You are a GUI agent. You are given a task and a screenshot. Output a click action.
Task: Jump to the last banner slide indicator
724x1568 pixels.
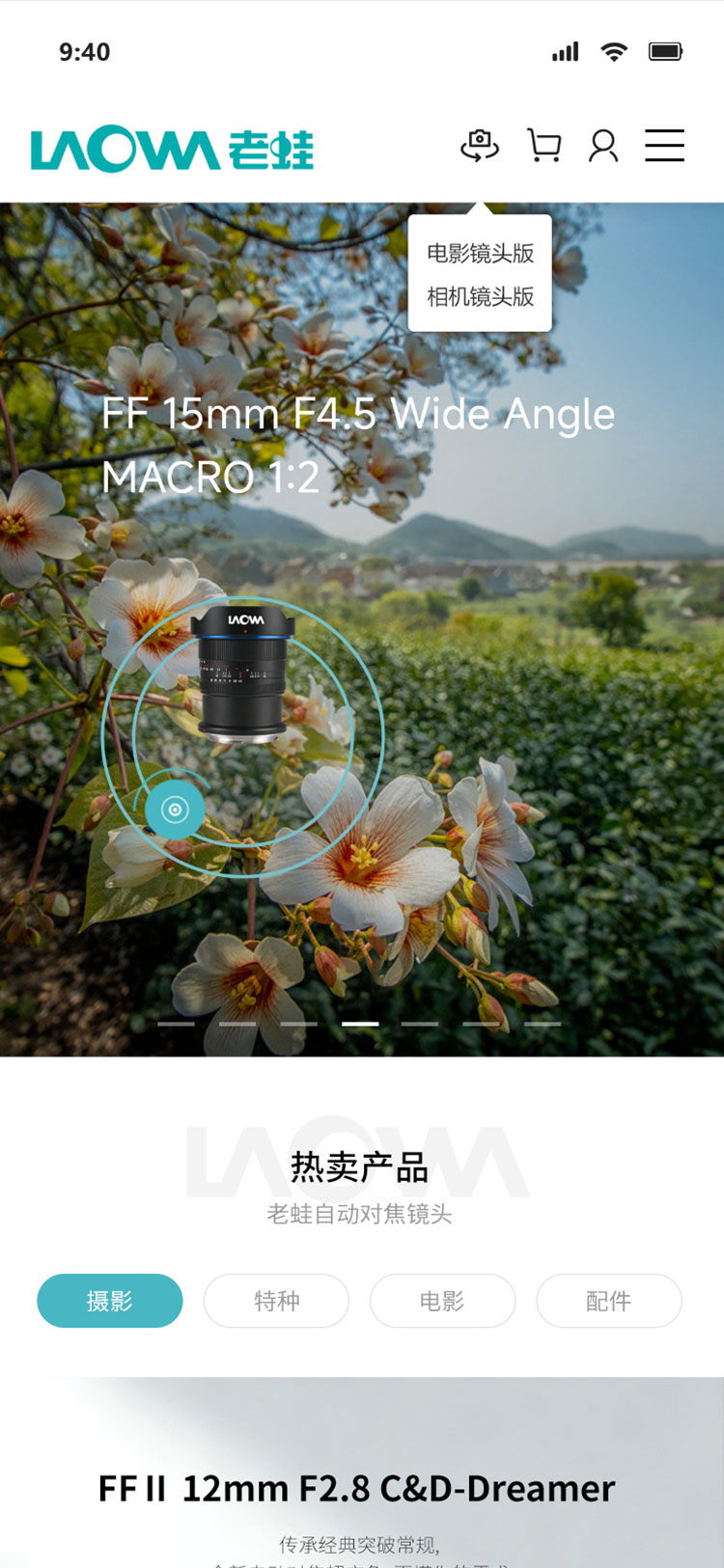pyautogui.click(x=543, y=1023)
